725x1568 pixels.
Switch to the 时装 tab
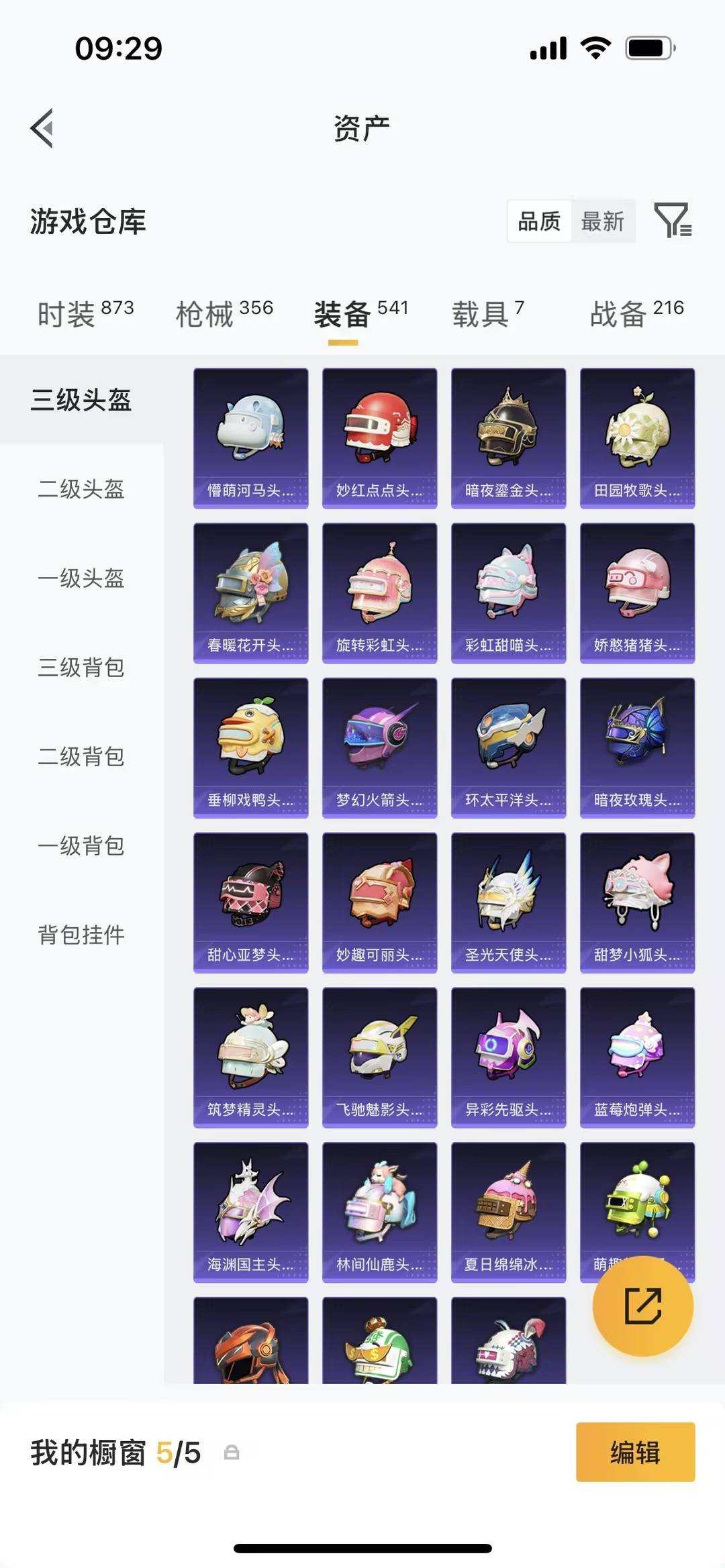[85, 313]
